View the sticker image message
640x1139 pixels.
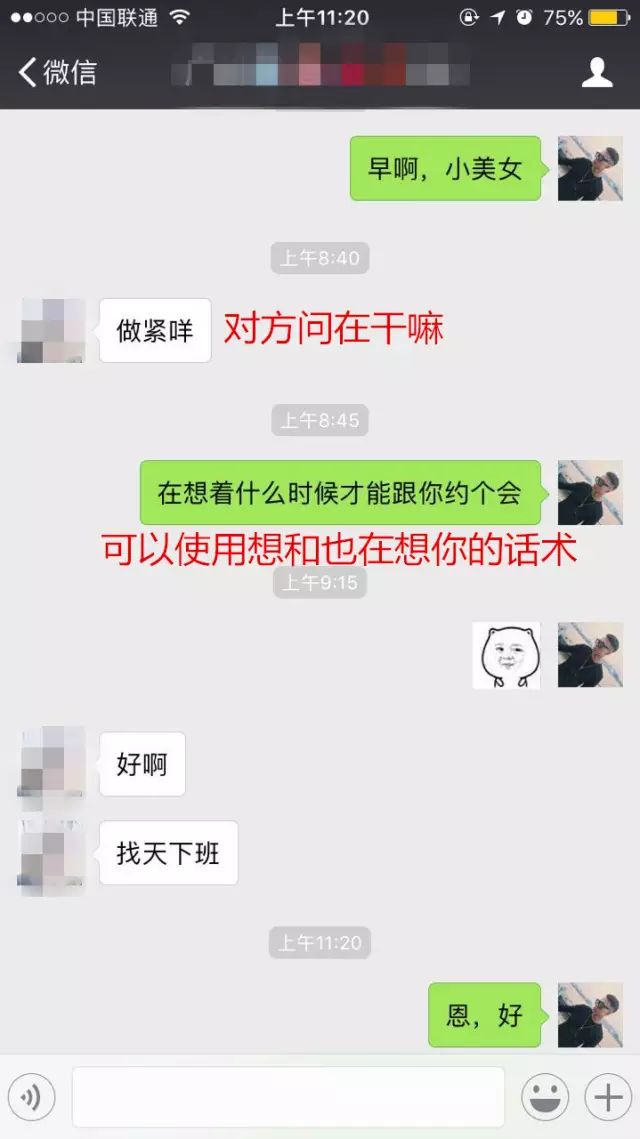tap(506, 655)
